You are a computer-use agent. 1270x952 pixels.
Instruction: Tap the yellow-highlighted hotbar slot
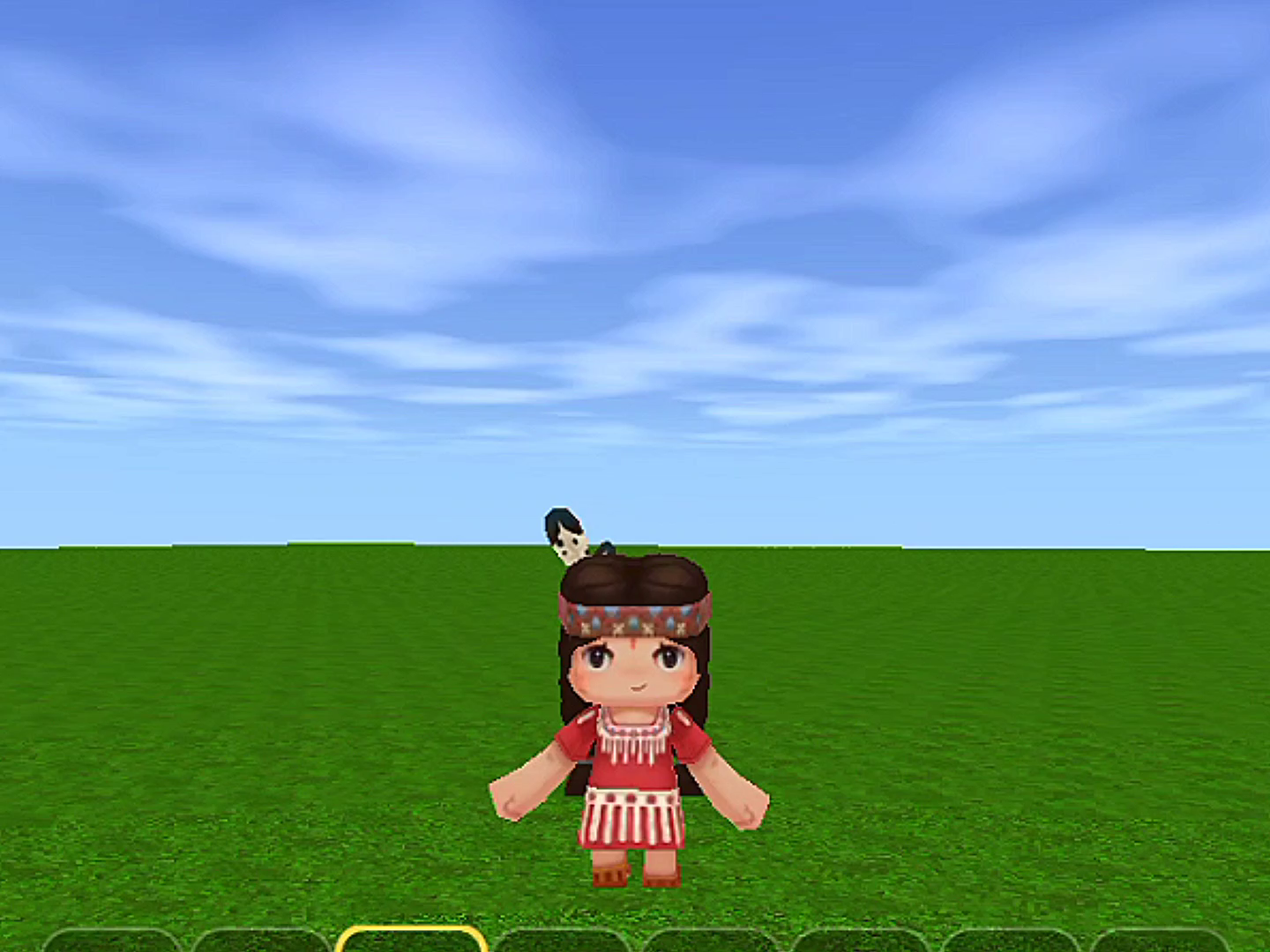411,939
